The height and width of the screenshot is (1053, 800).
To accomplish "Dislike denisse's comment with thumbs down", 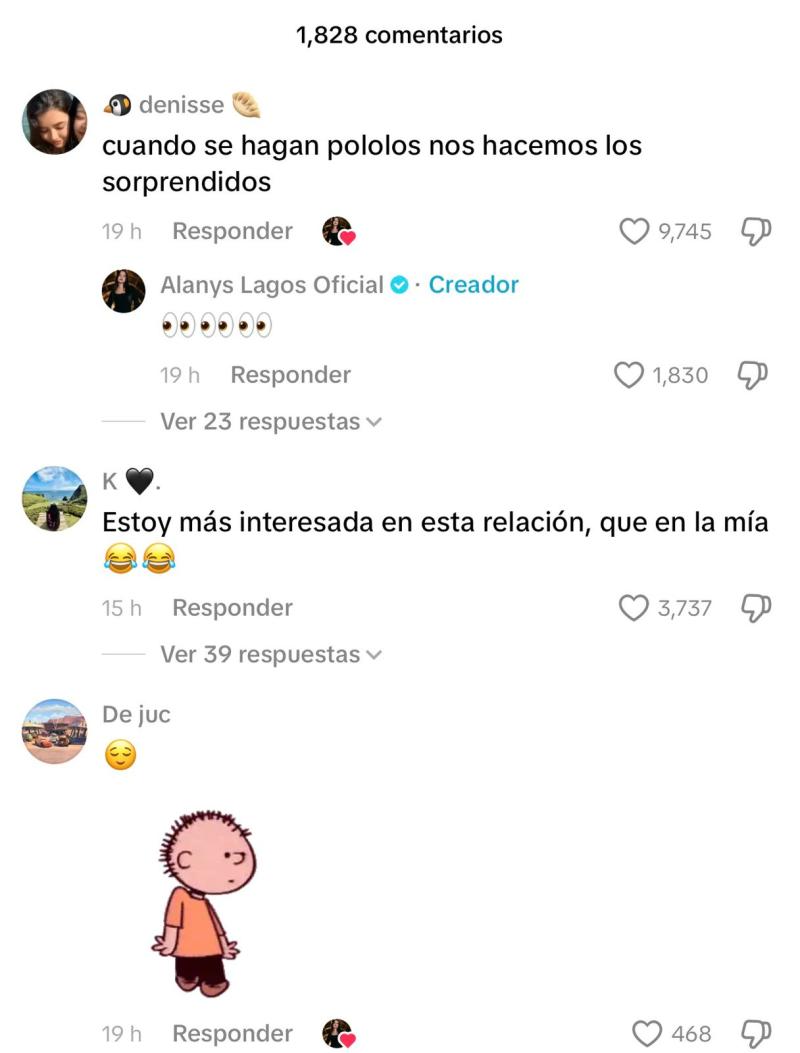I will pos(755,231).
